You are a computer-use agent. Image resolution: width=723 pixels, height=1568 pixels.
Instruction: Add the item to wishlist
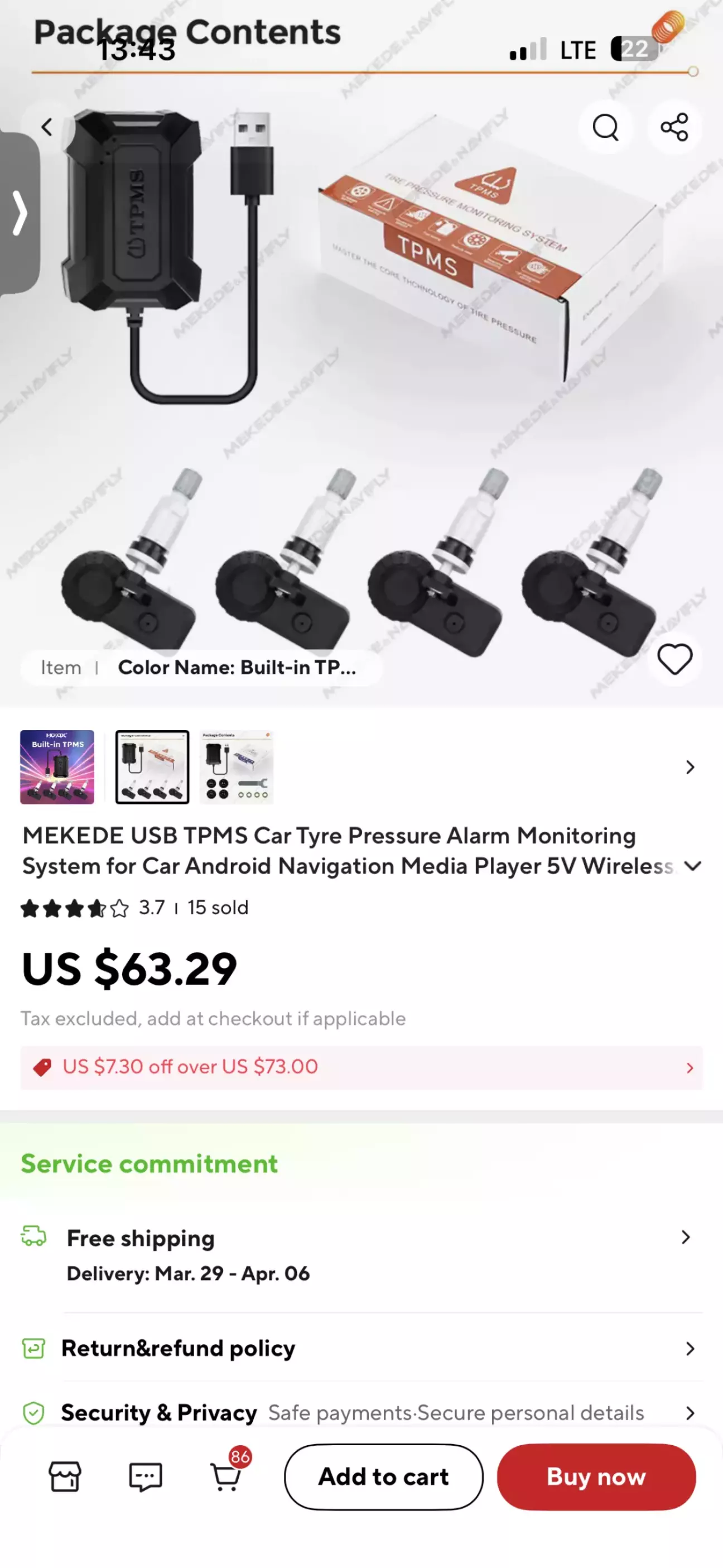tap(674, 659)
